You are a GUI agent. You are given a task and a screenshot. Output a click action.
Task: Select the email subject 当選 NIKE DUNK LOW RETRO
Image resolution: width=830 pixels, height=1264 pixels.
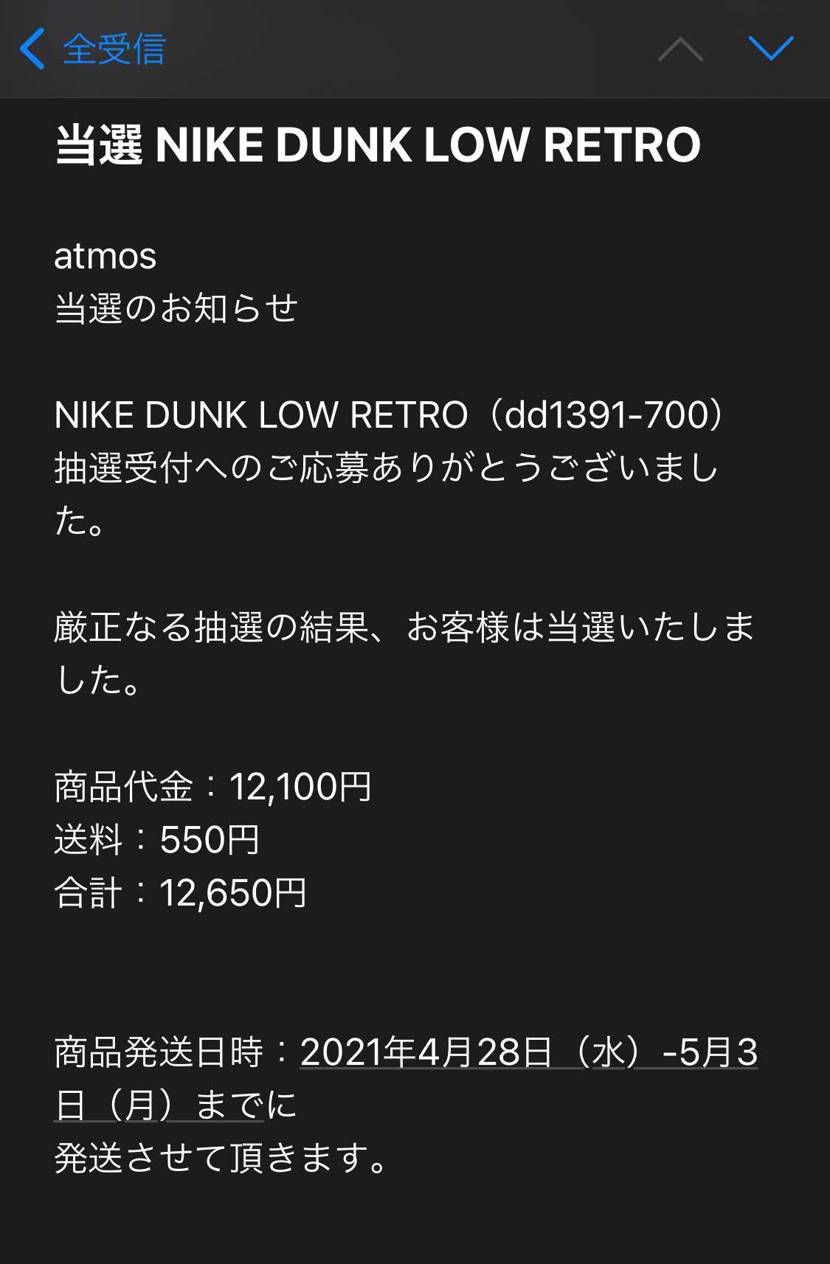[378, 145]
